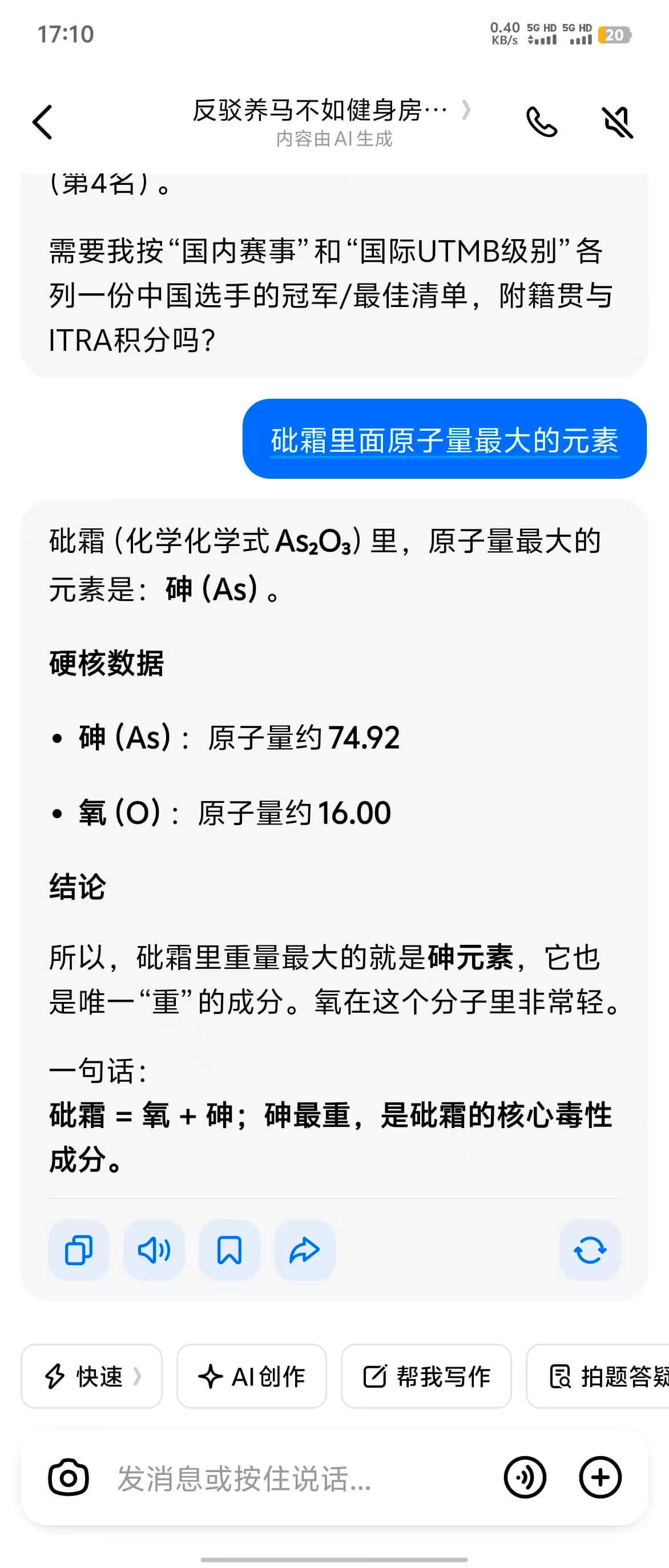The image size is (669, 1568).
Task: Select the AI创作 chip
Action: [x=251, y=1376]
